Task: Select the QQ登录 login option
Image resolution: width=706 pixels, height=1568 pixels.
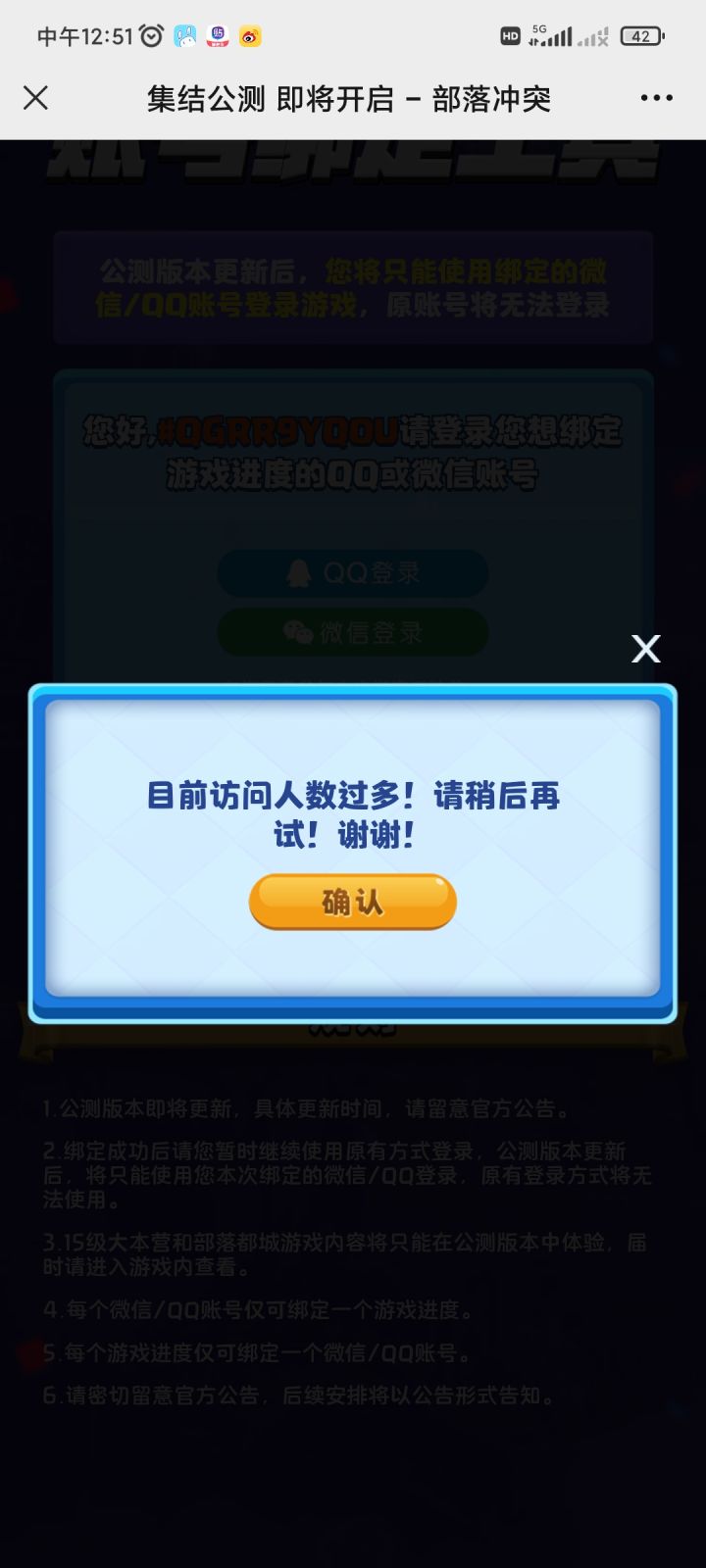Action: tap(351, 573)
